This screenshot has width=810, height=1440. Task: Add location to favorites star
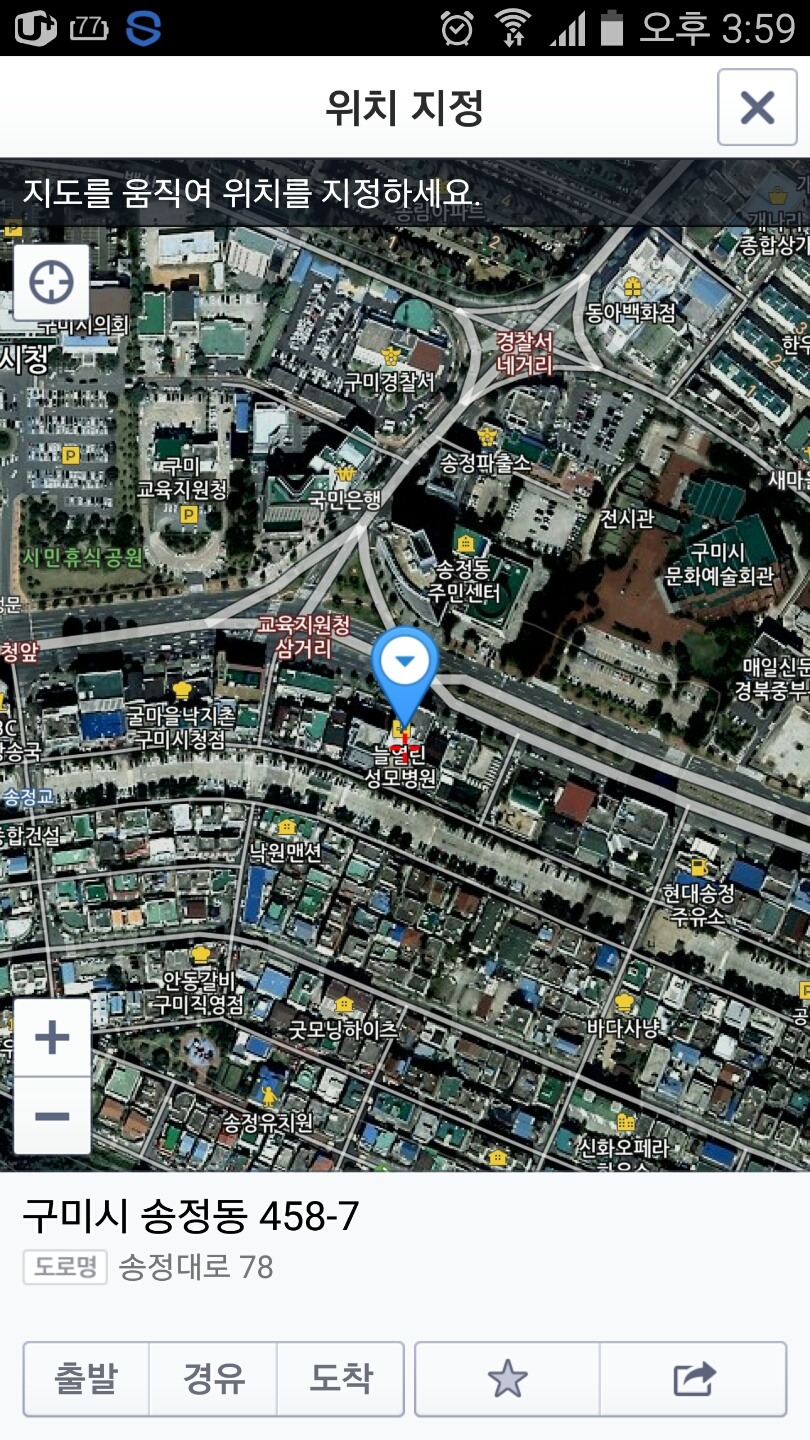[x=507, y=1379]
